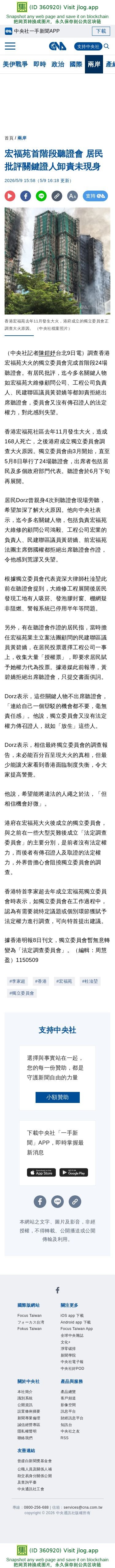Change the text size with the AA icon
Screen dimensions: 115x1568
coord(72,196)
